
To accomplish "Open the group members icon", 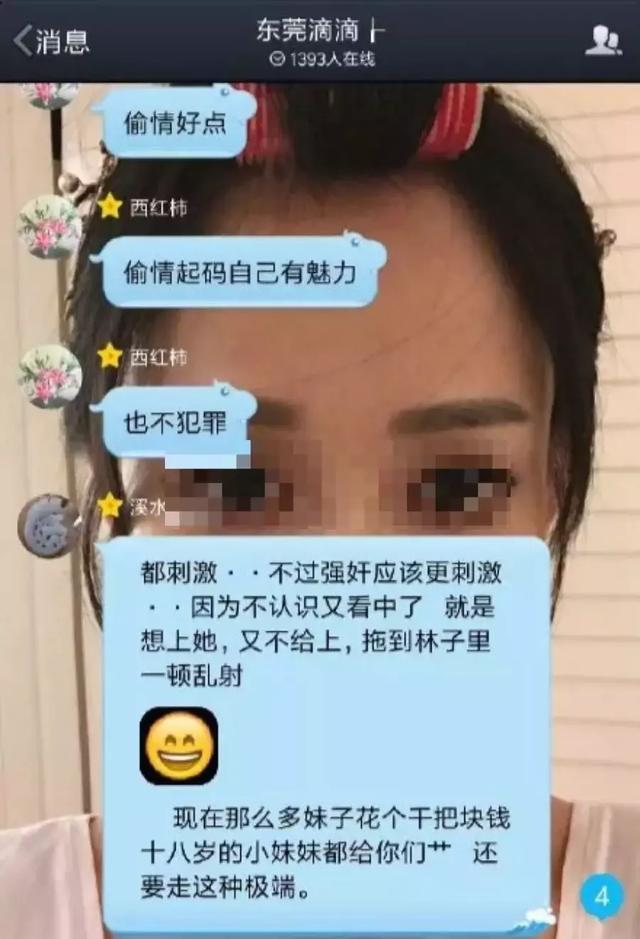I will pos(602,41).
